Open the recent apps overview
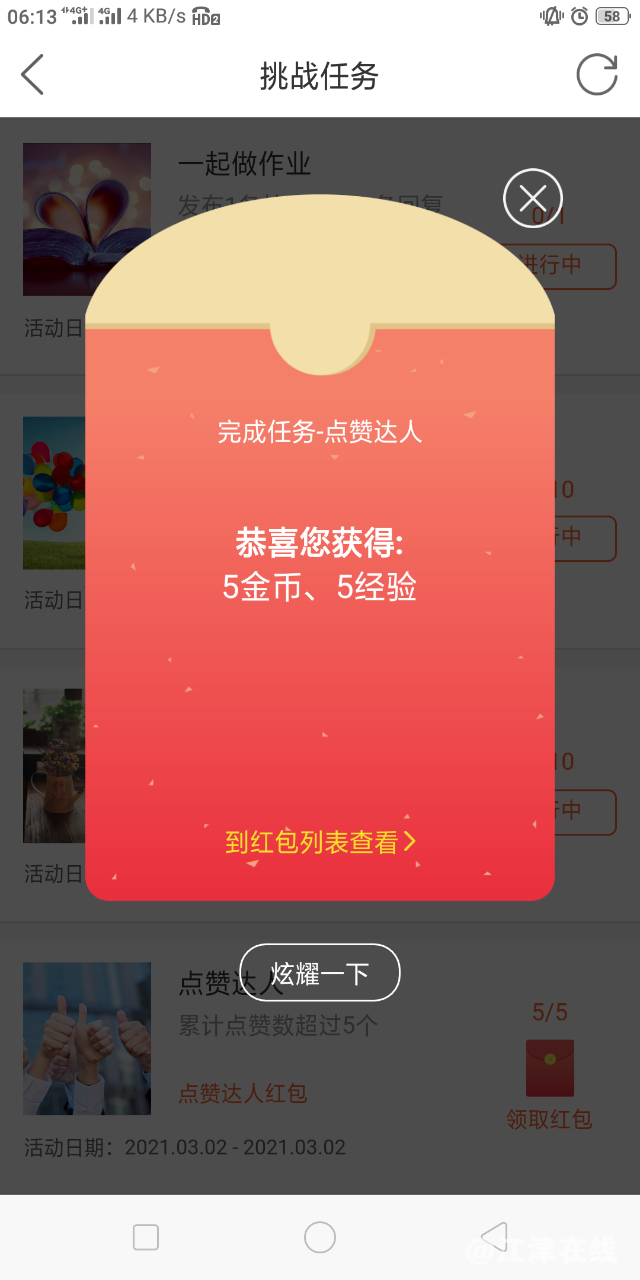Image resolution: width=640 pixels, height=1280 pixels. tap(146, 1237)
